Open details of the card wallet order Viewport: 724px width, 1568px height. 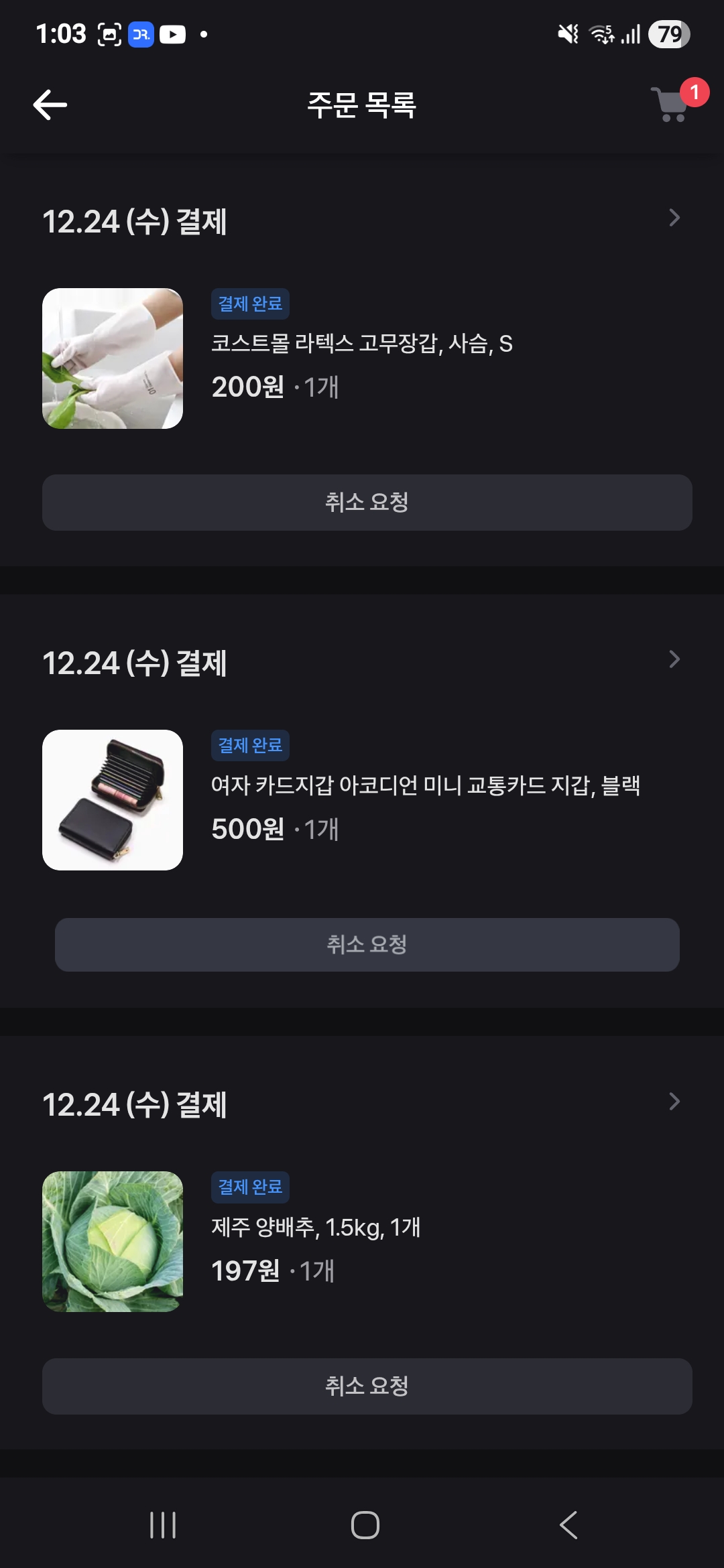click(674, 660)
